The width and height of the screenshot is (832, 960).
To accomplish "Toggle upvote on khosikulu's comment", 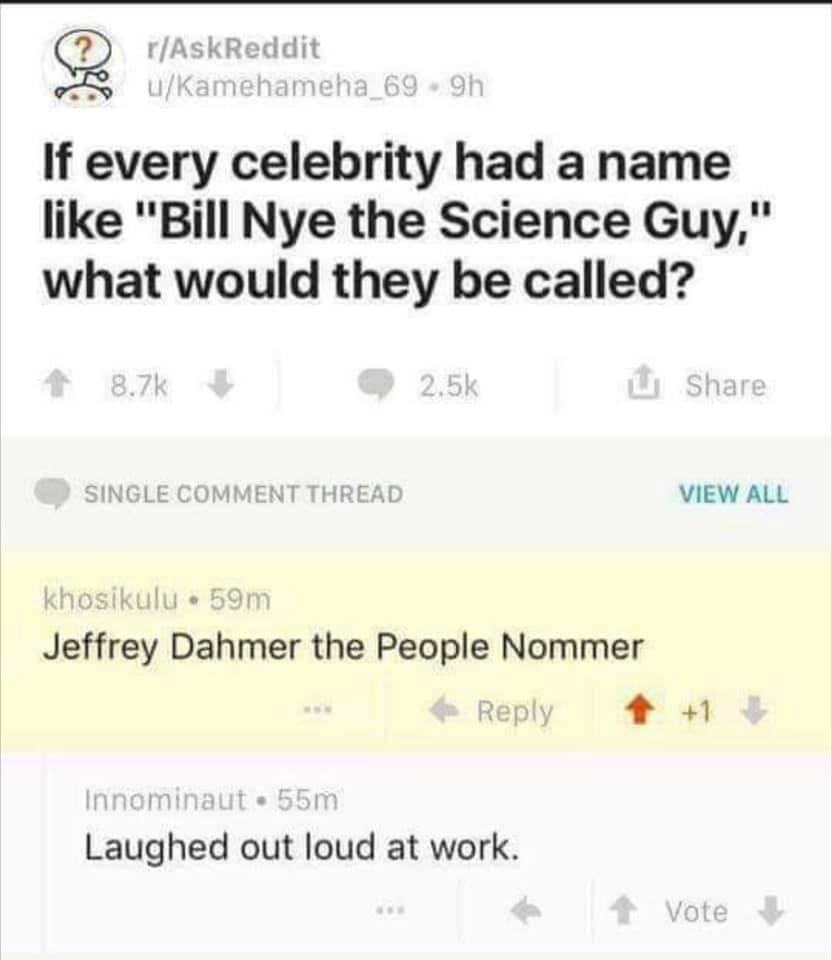I will 634,711.
